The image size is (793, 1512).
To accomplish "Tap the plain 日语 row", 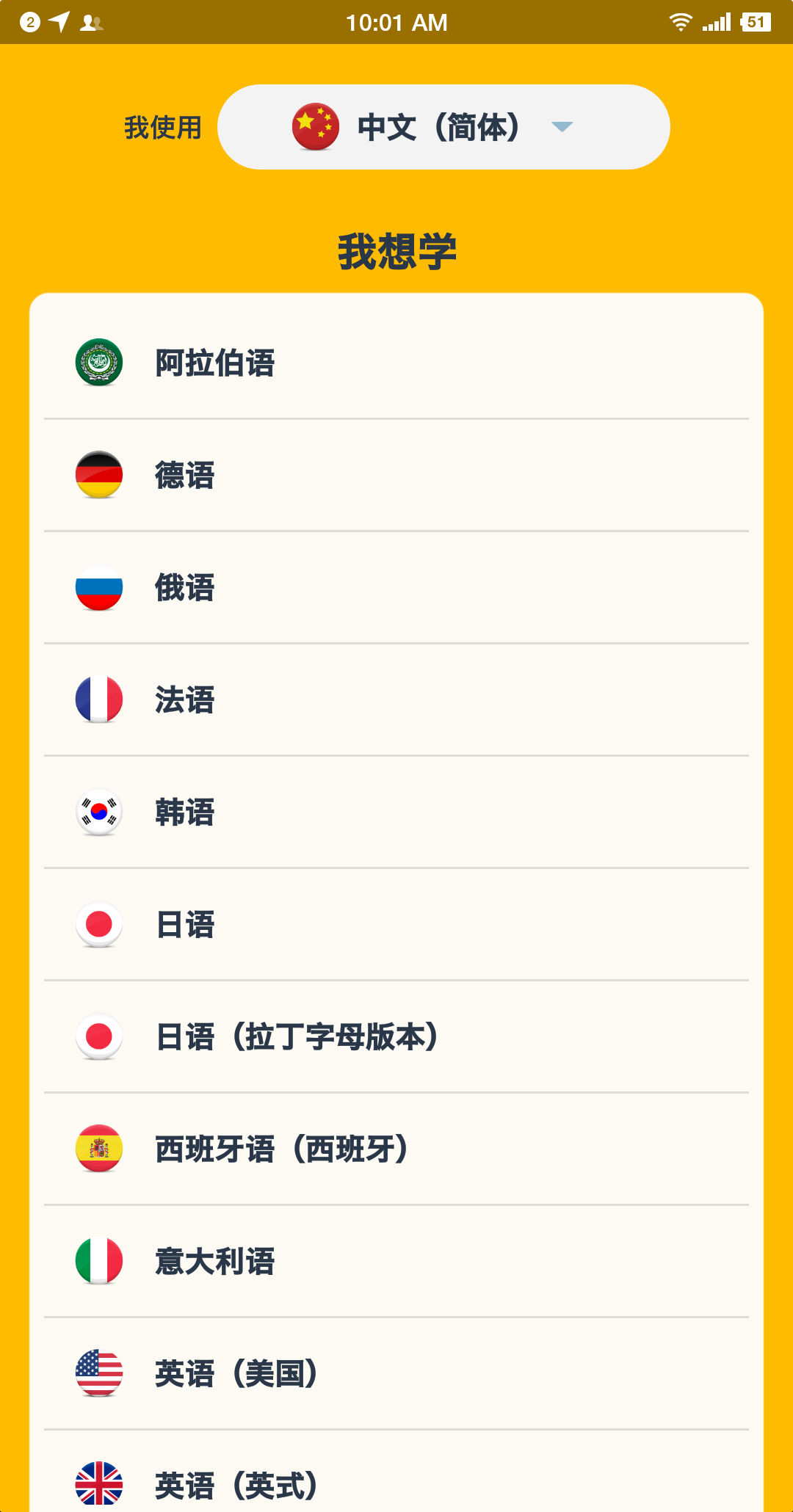I will tap(185, 924).
